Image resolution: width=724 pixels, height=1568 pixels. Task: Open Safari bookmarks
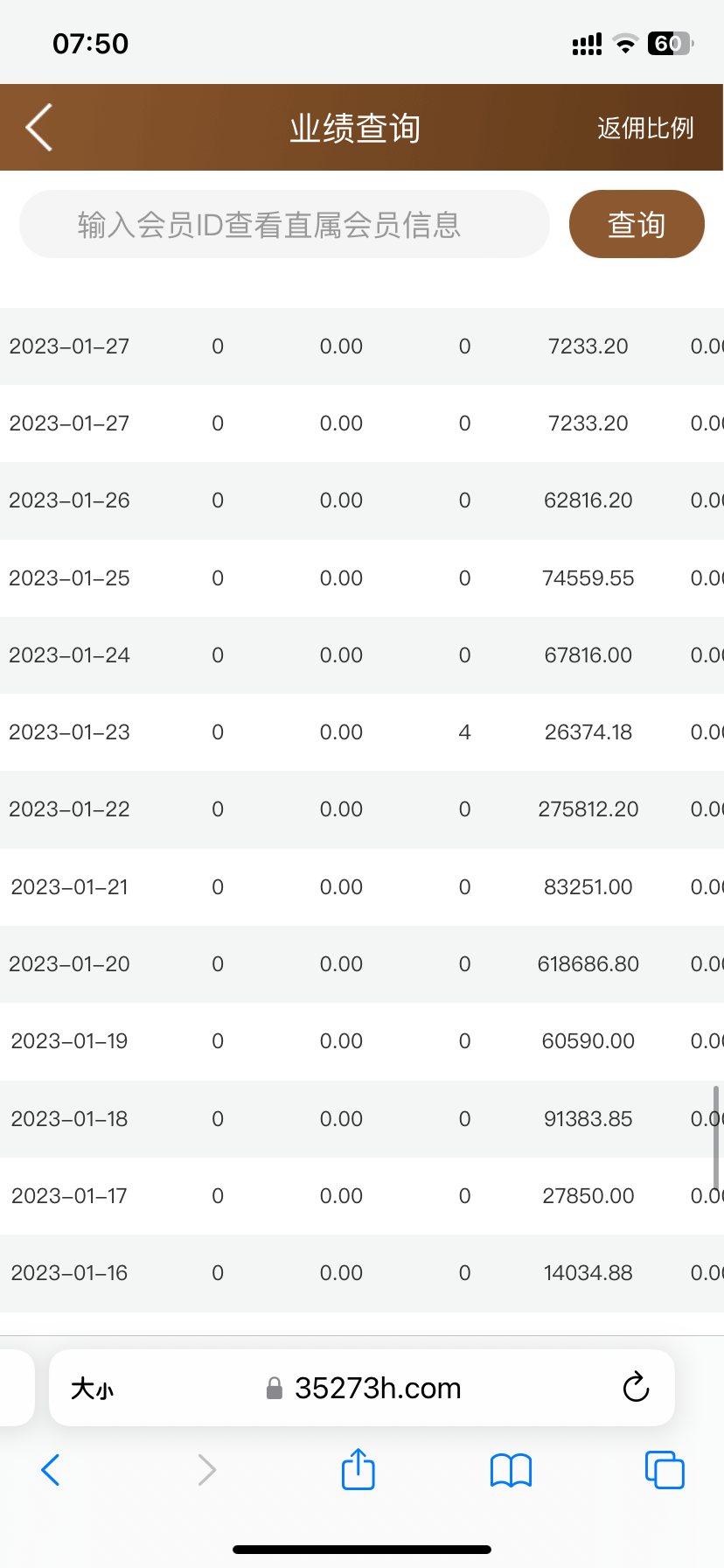click(x=511, y=1470)
